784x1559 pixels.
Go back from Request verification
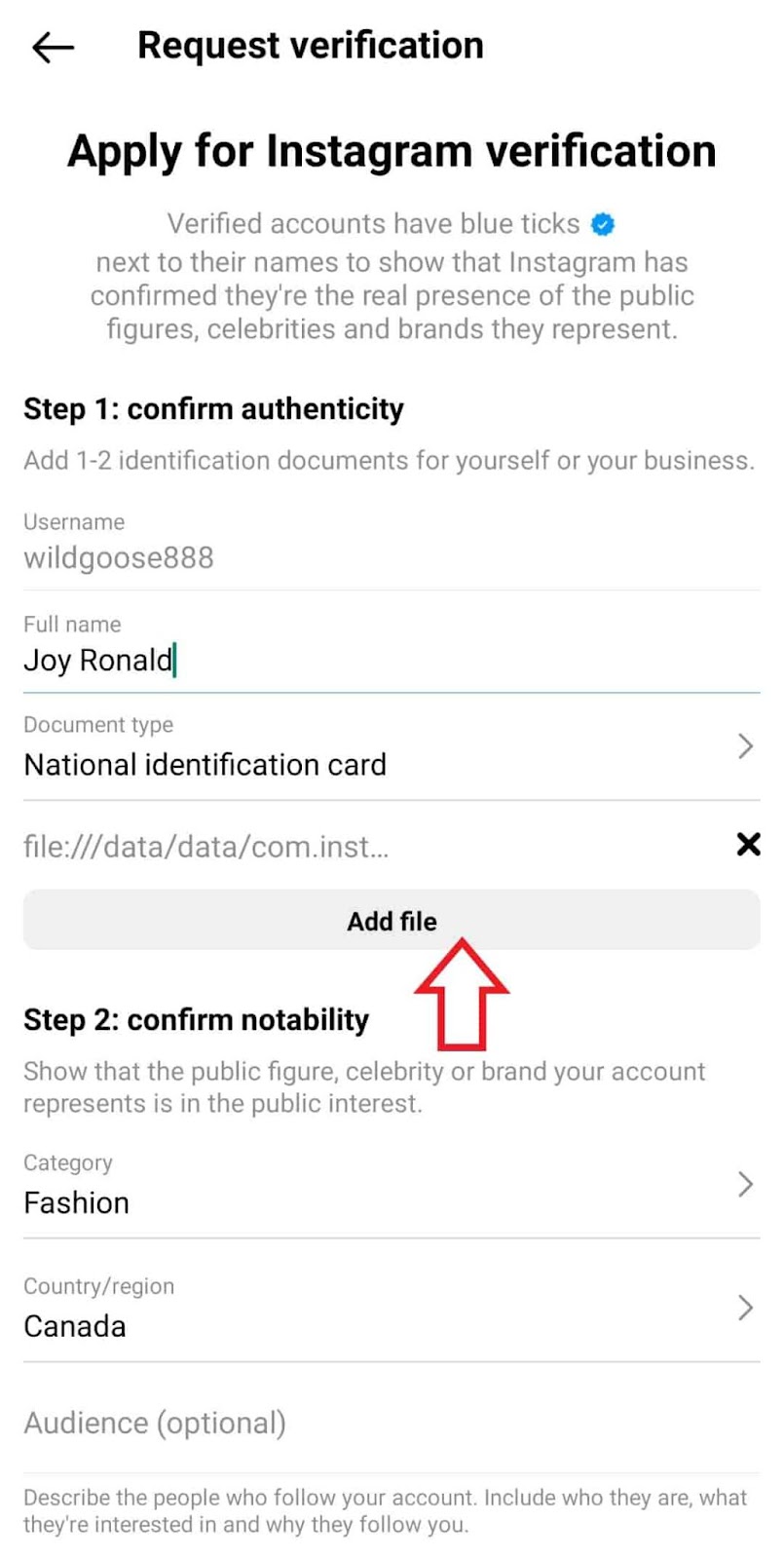[x=53, y=47]
